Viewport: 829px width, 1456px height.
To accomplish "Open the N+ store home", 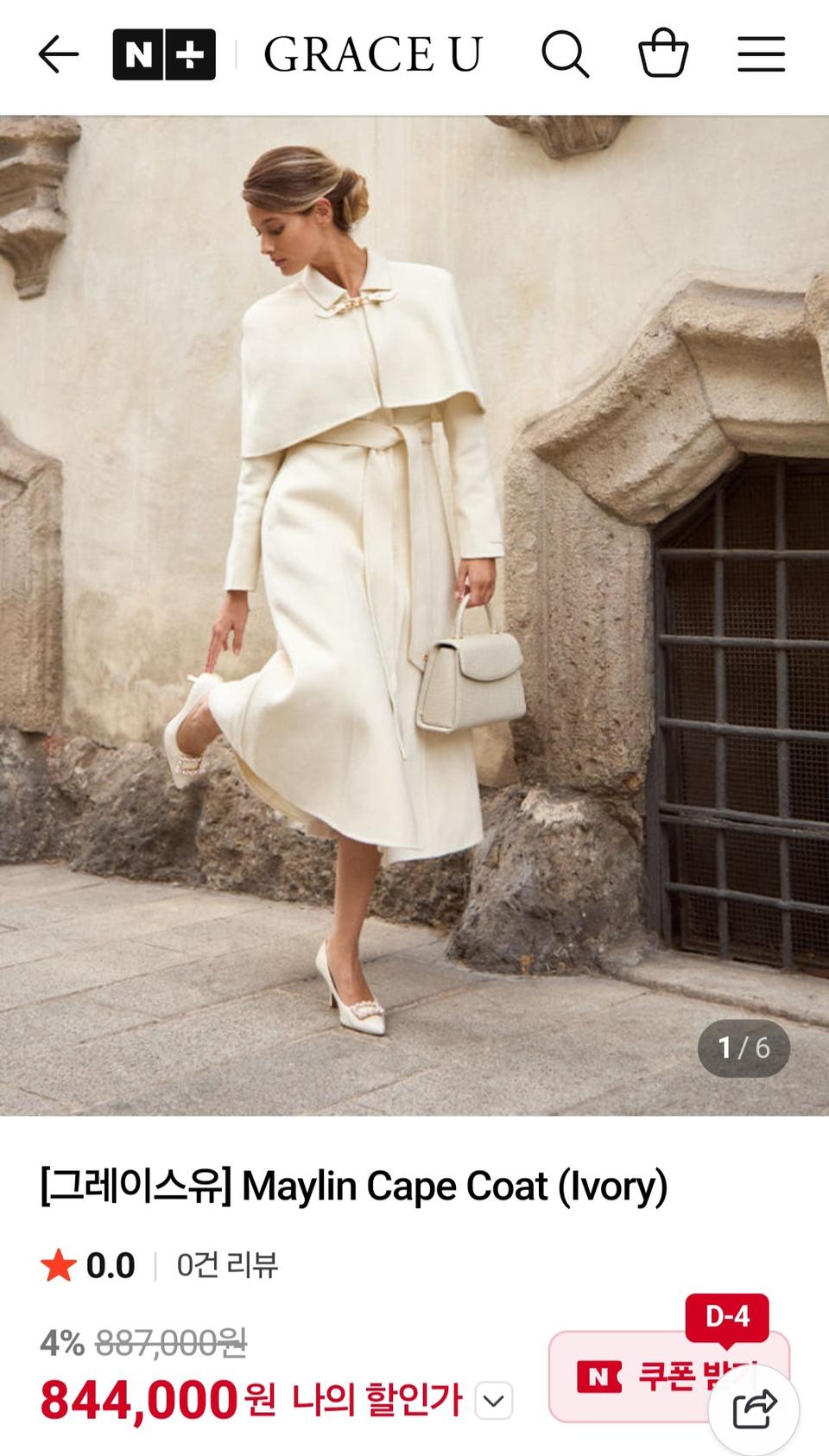I will point(164,54).
